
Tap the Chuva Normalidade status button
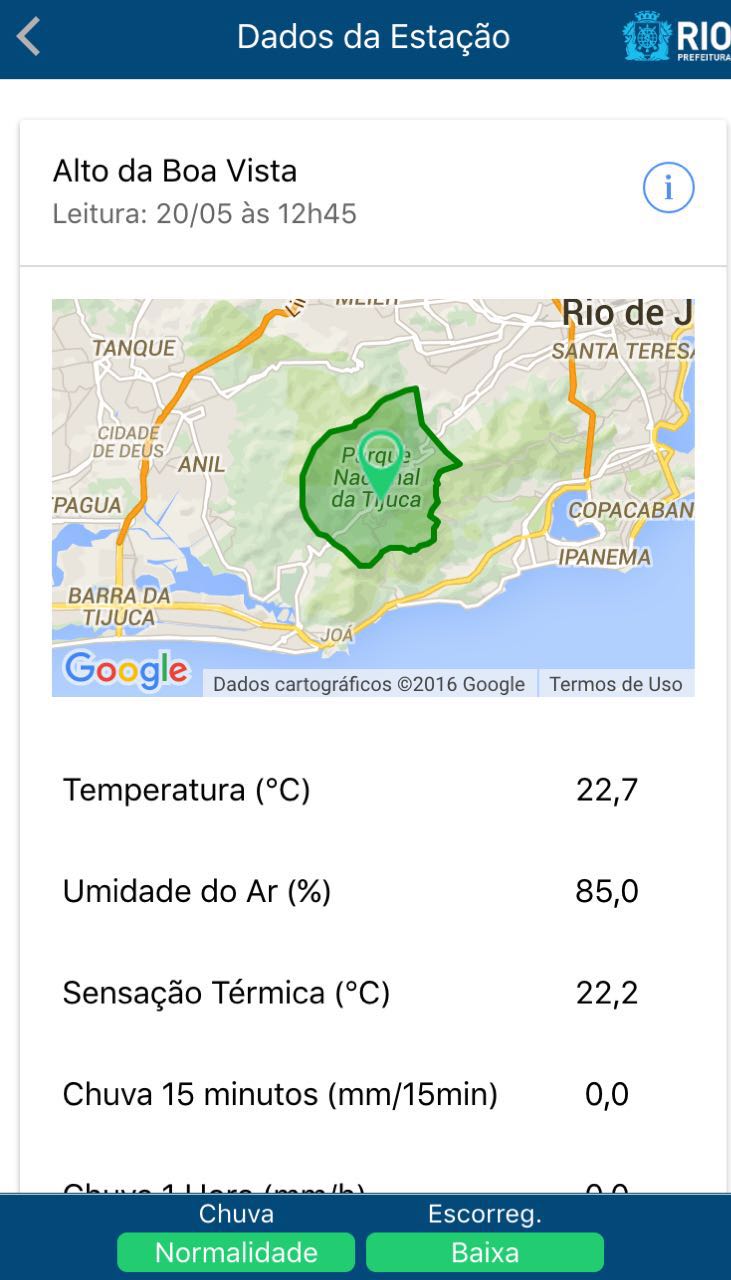[x=236, y=1252]
